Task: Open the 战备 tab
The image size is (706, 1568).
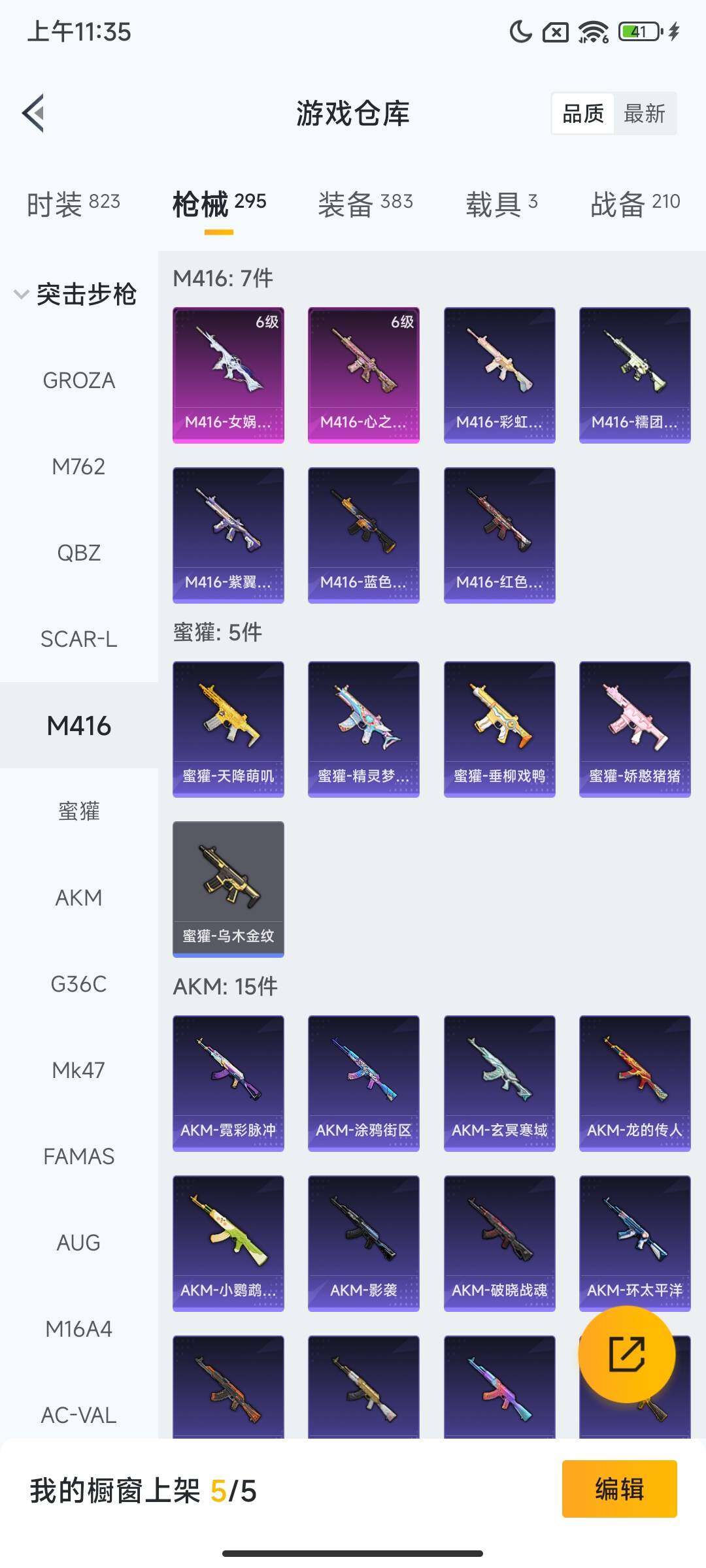Action: point(635,204)
